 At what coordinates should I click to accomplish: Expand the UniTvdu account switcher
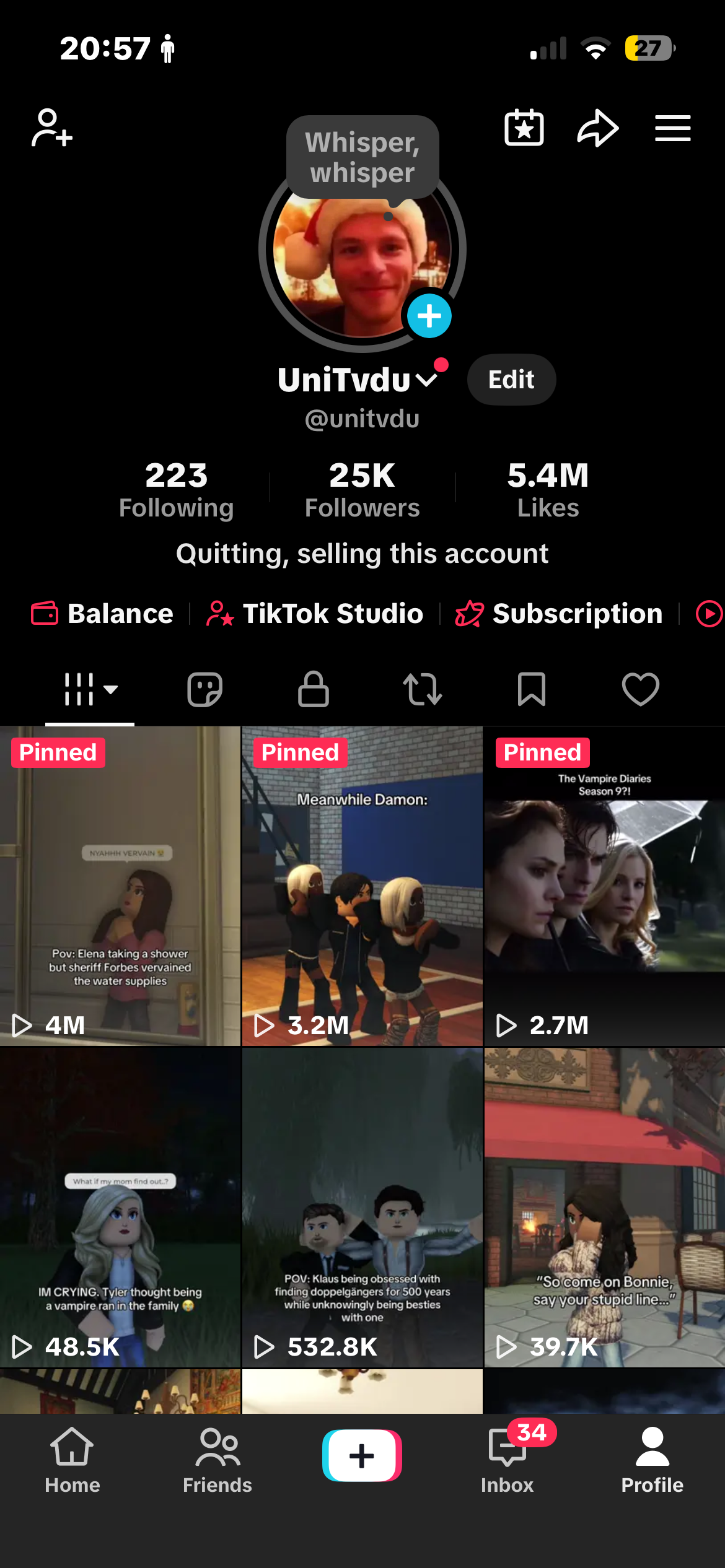[x=427, y=380]
